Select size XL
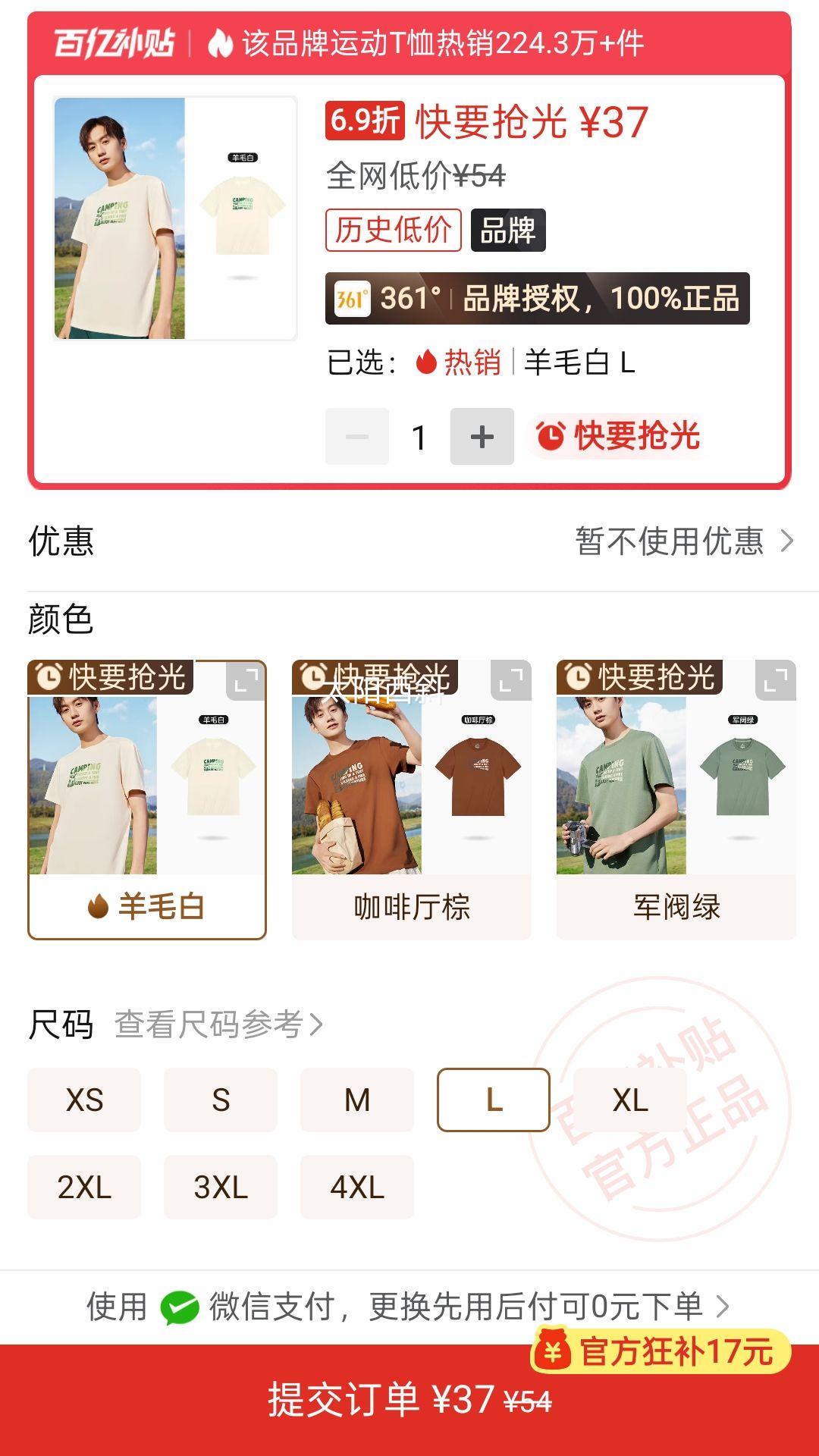Viewport: 819px width, 1456px height. (630, 1101)
